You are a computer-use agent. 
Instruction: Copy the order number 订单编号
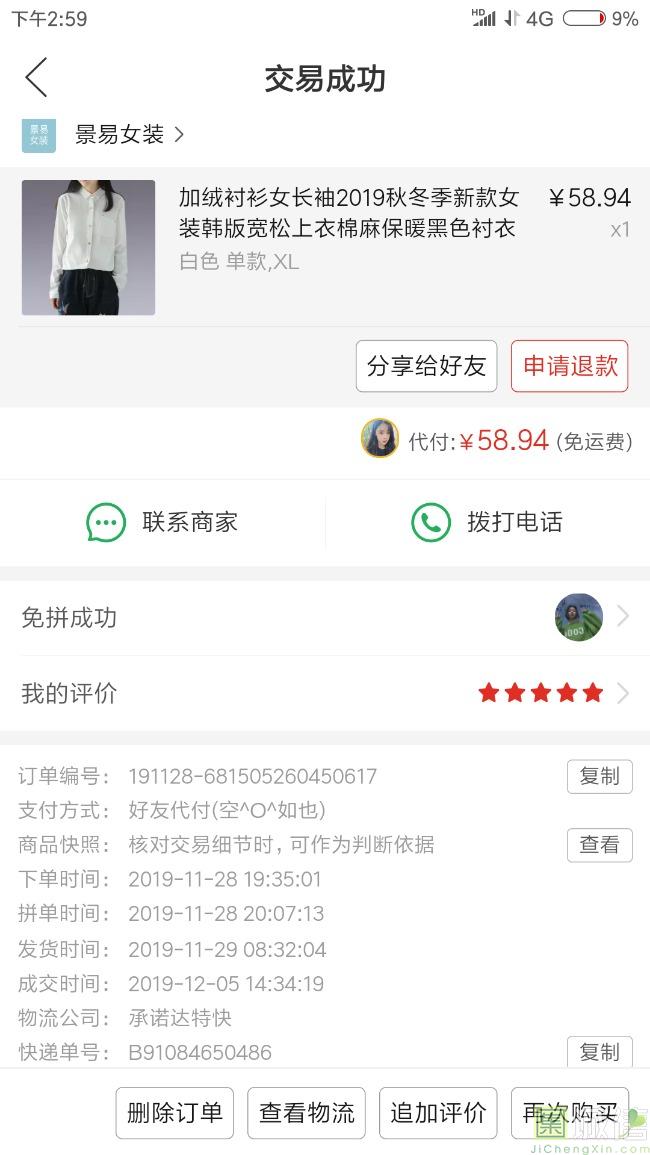(x=599, y=777)
